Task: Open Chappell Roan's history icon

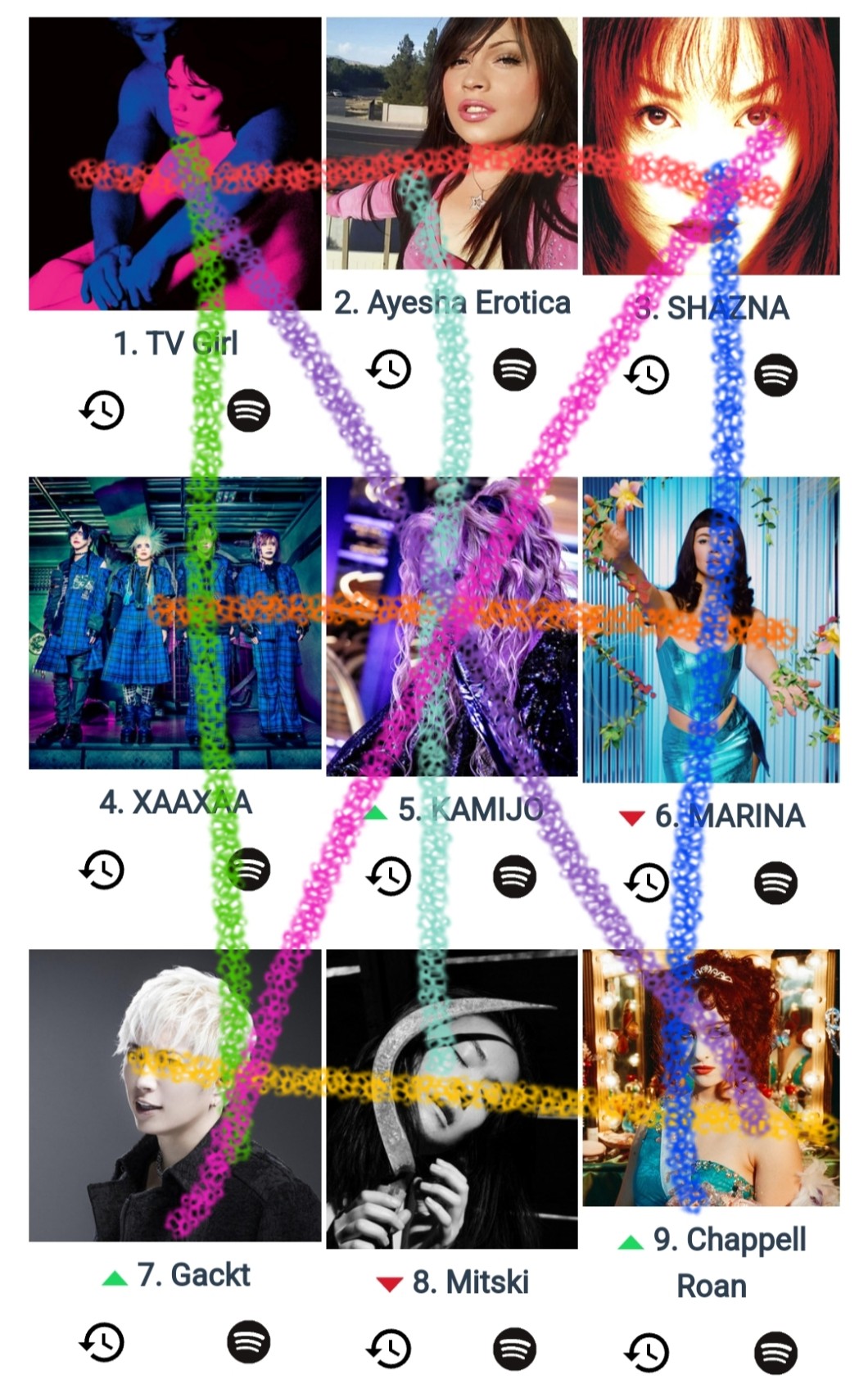Action: [x=647, y=1352]
